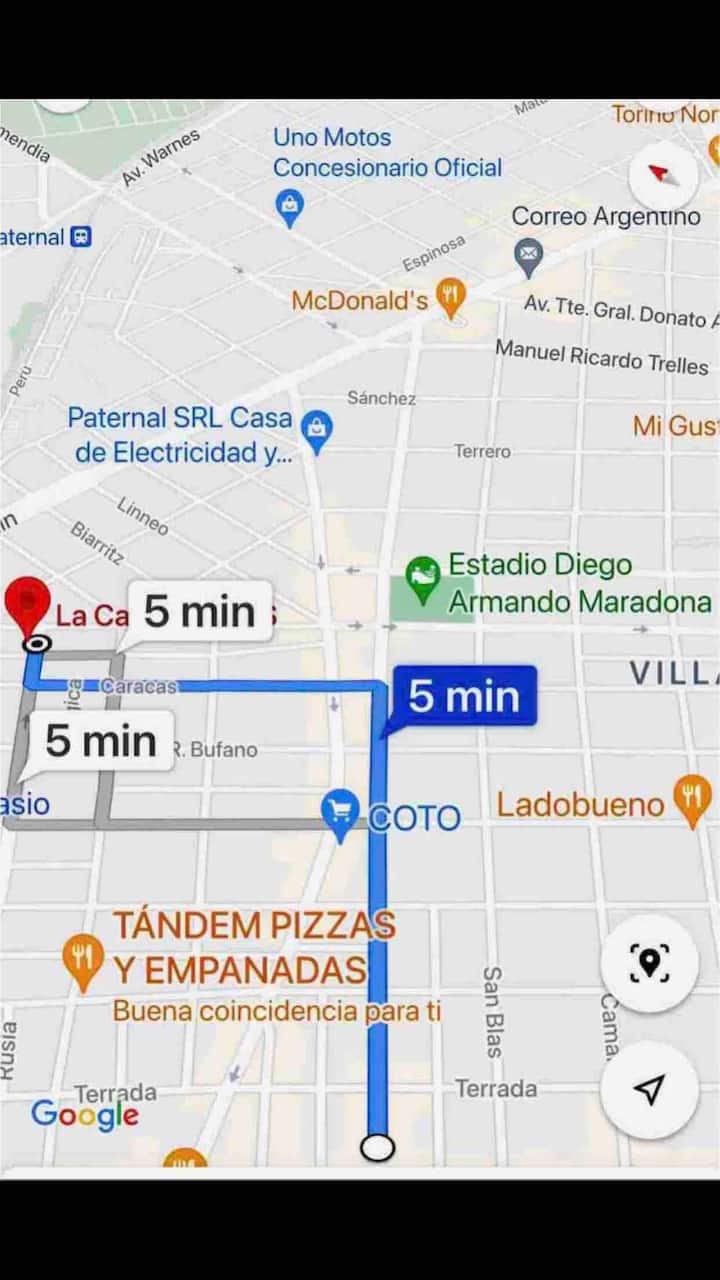Select the alternate 5 min route beside R. Bufano
This screenshot has width=720, height=1280.
click(x=100, y=742)
